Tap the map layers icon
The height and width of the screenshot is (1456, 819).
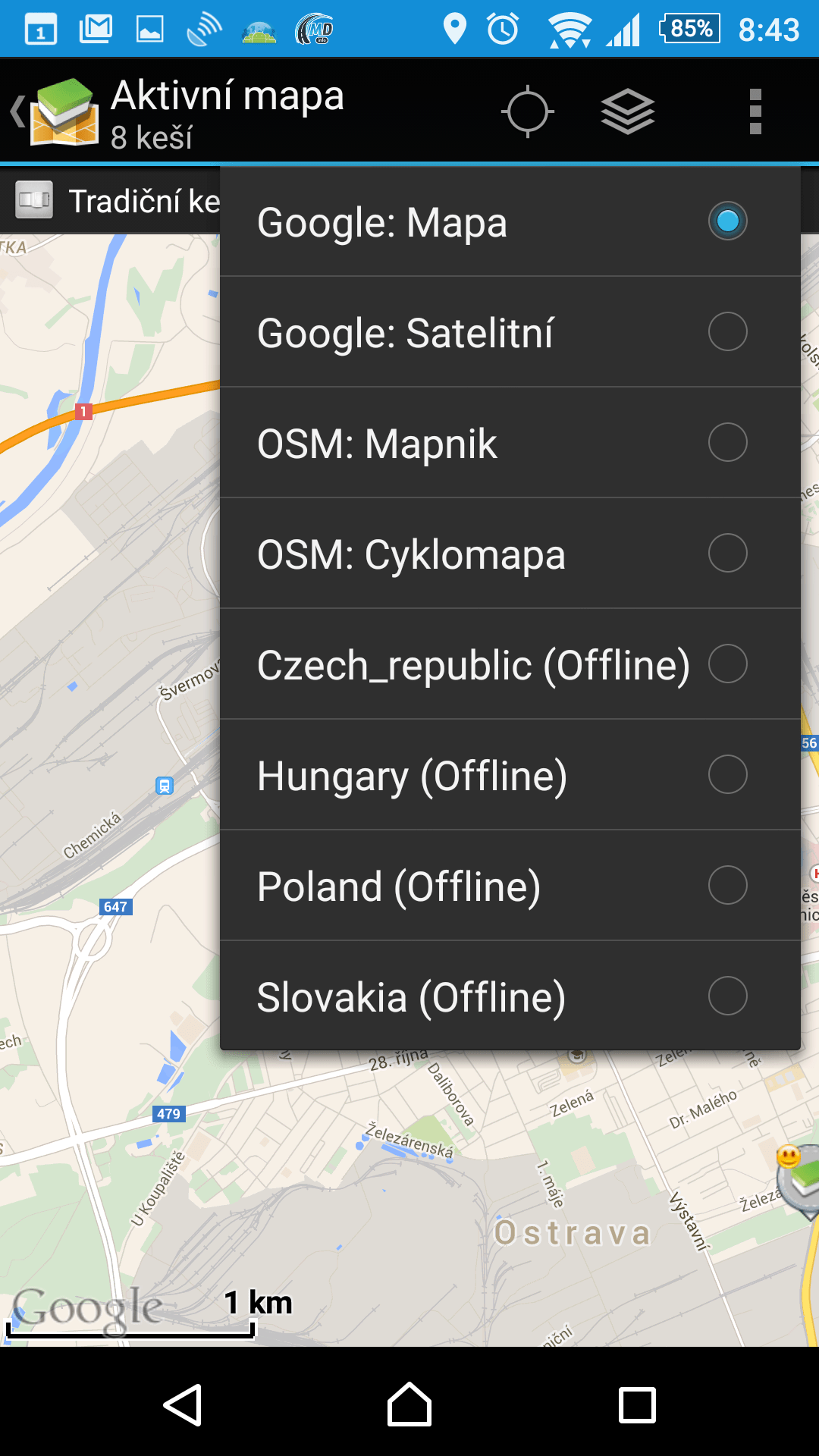[x=628, y=111]
